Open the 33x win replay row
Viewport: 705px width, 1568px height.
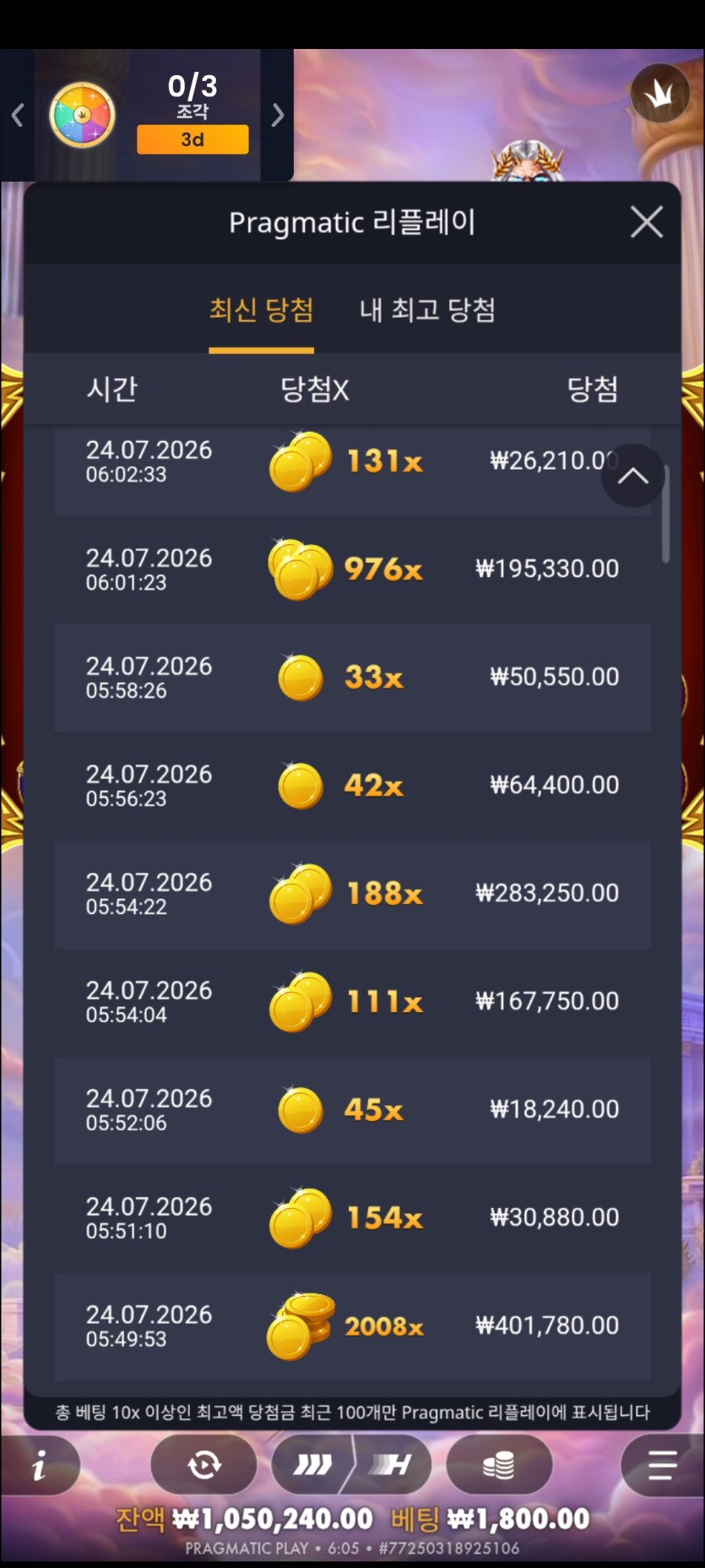(x=352, y=678)
